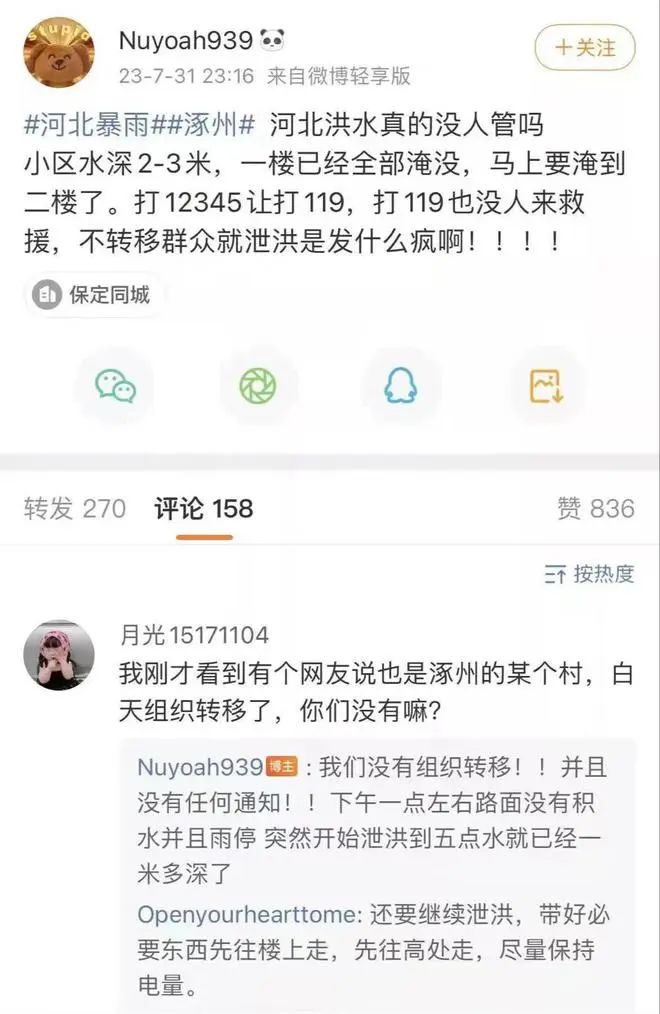Switch to the 转发 270 tab
660x1014 pixels.
(75, 509)
